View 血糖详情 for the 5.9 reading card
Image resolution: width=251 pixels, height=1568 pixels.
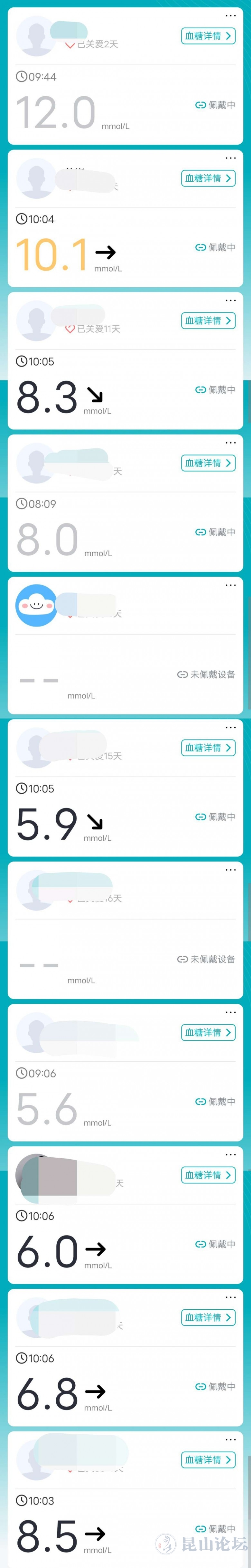pos(208,748)
